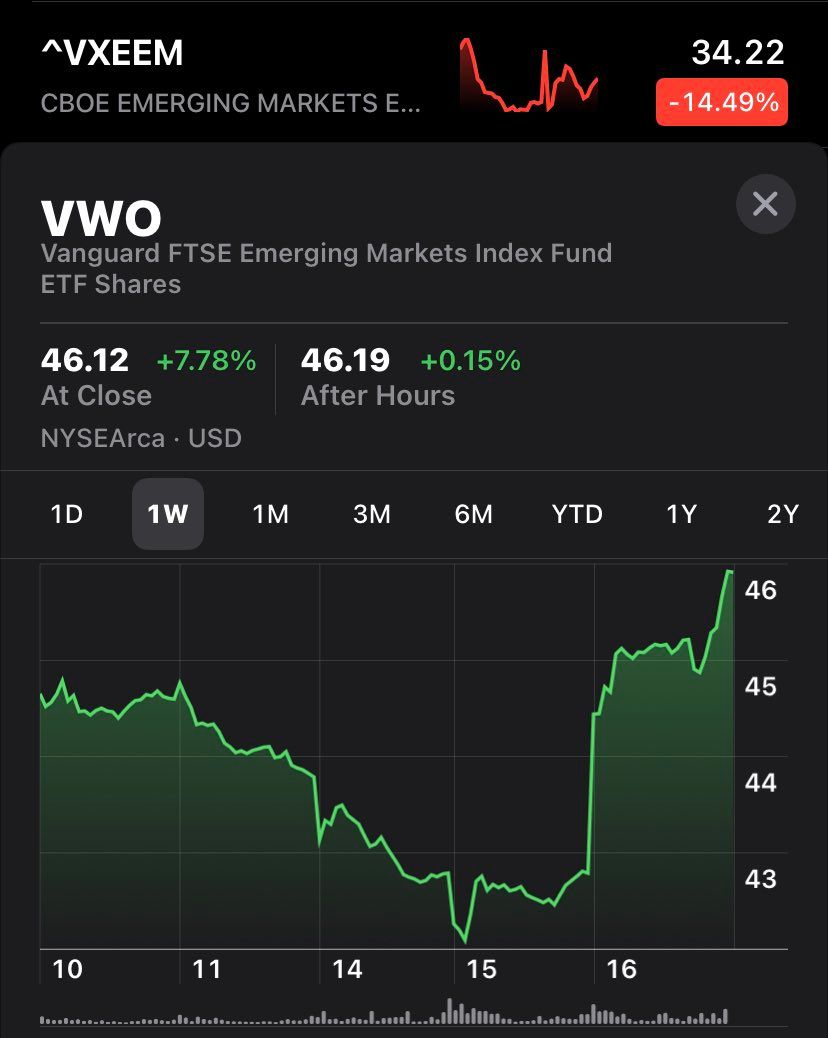Show the 1Y chart range

(681, 514)
